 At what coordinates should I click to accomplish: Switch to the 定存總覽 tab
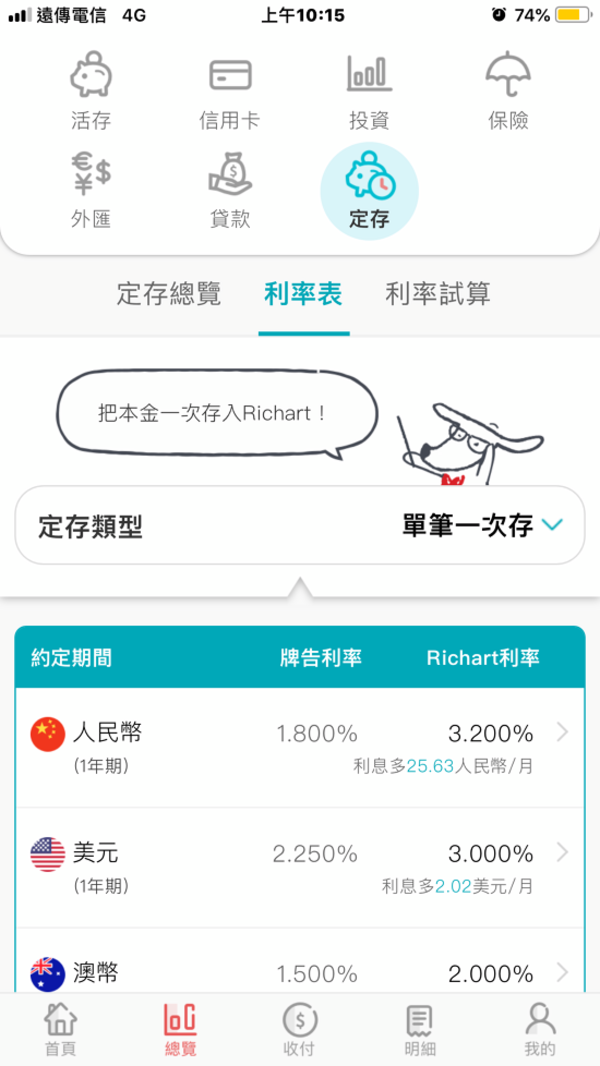[169, 294]
